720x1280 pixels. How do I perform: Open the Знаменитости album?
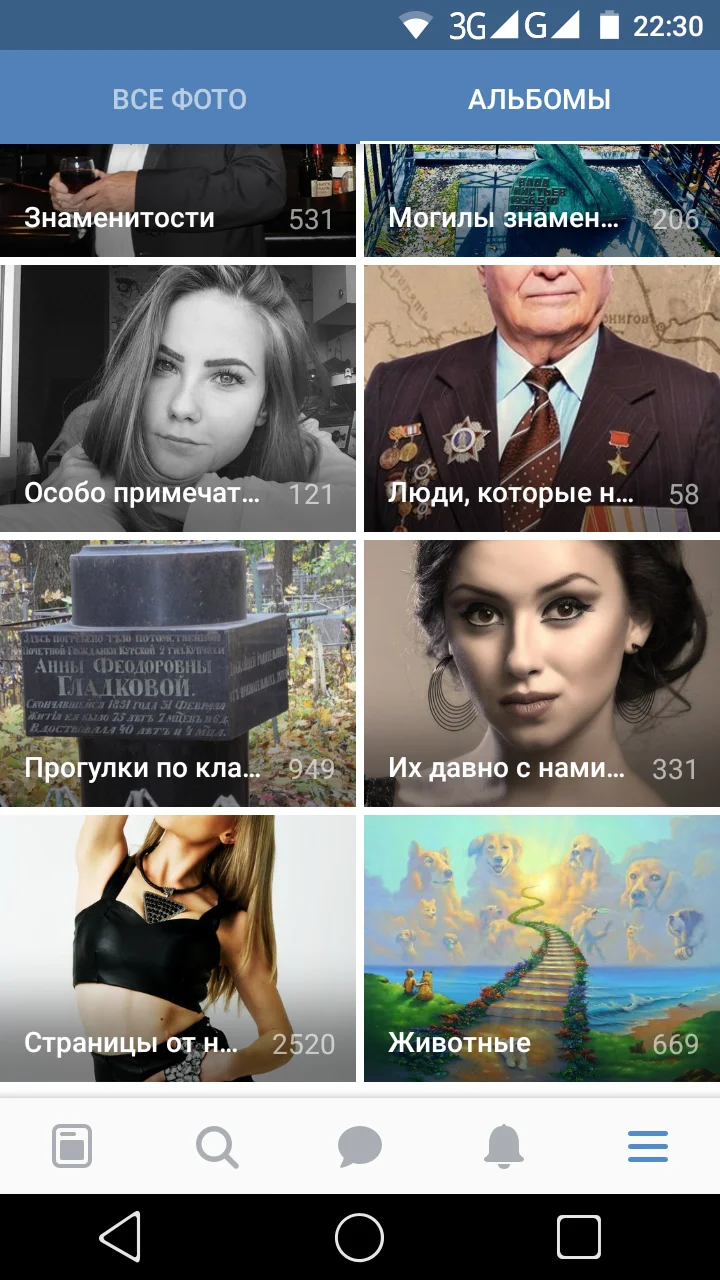click(x=178, y=201)
